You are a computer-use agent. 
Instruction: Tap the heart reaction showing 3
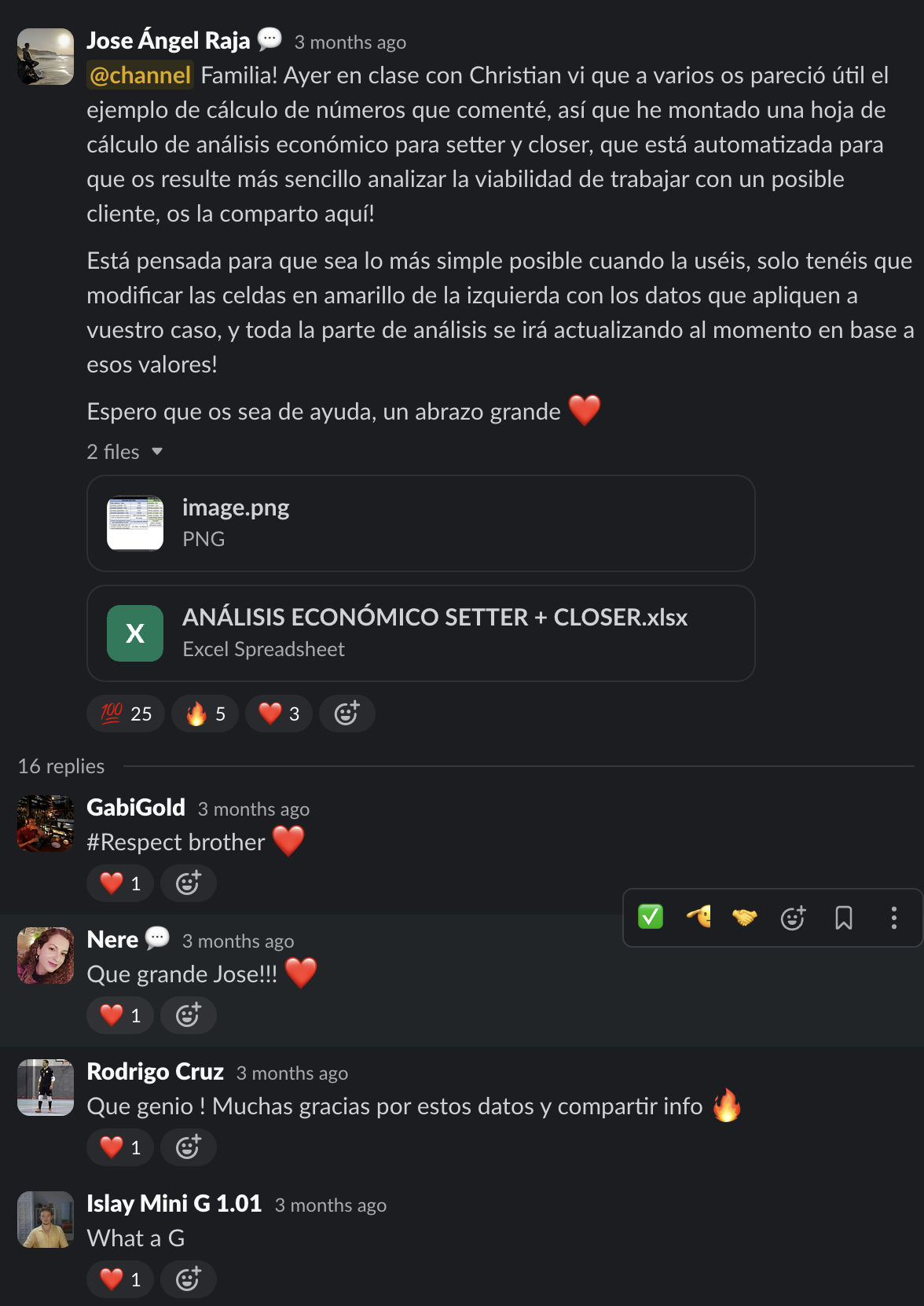[x=279, y=714]
